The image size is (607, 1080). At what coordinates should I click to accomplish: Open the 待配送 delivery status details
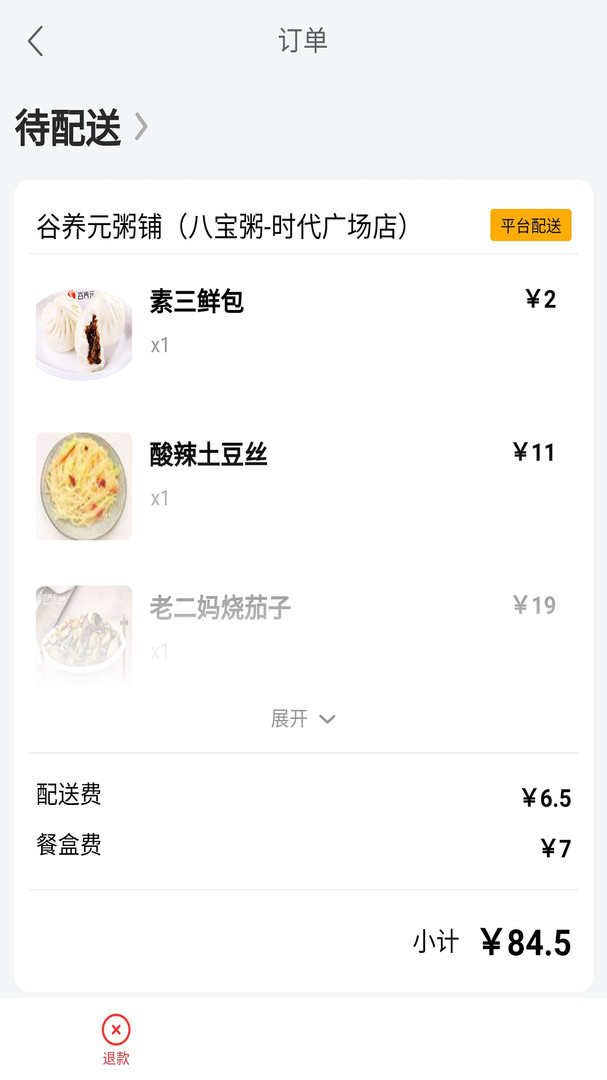click(x=82, y=128)
